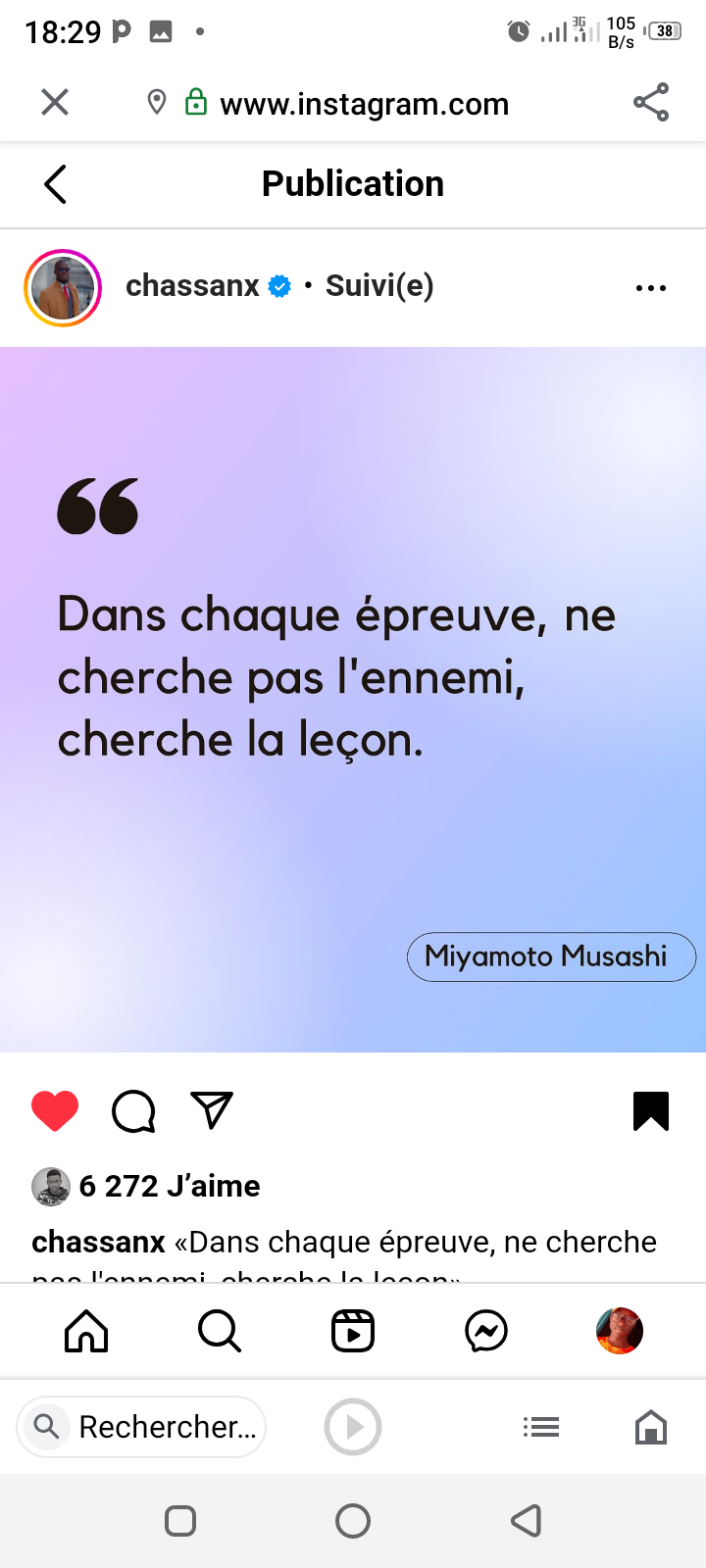The width and height of the screenshot is (706, 1568).
Task: Tap the Rechercher search field
Action: [142, 1427]
